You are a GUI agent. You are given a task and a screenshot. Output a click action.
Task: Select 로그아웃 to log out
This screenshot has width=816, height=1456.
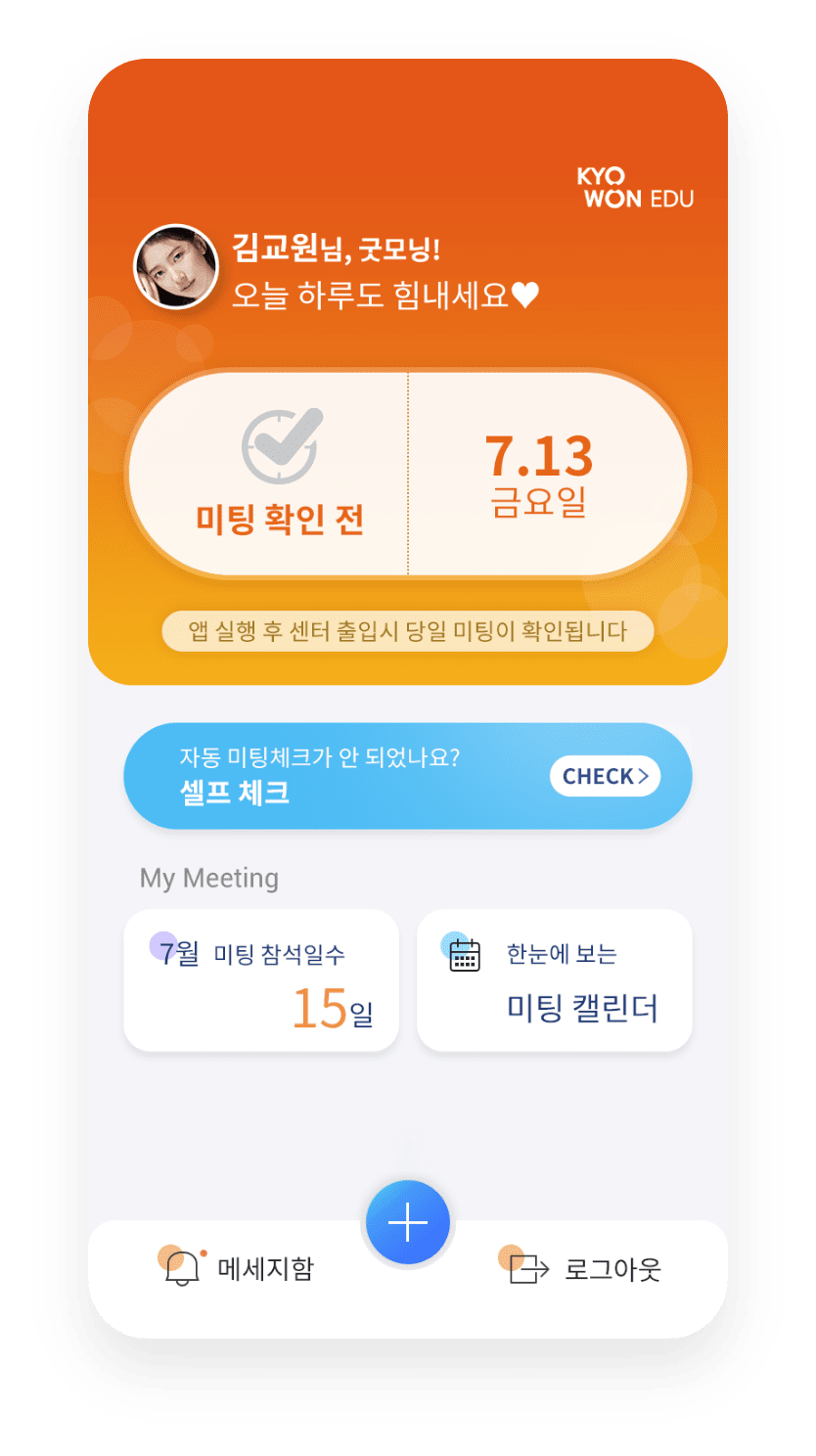pyautogui.click(x=583, y=1269)
